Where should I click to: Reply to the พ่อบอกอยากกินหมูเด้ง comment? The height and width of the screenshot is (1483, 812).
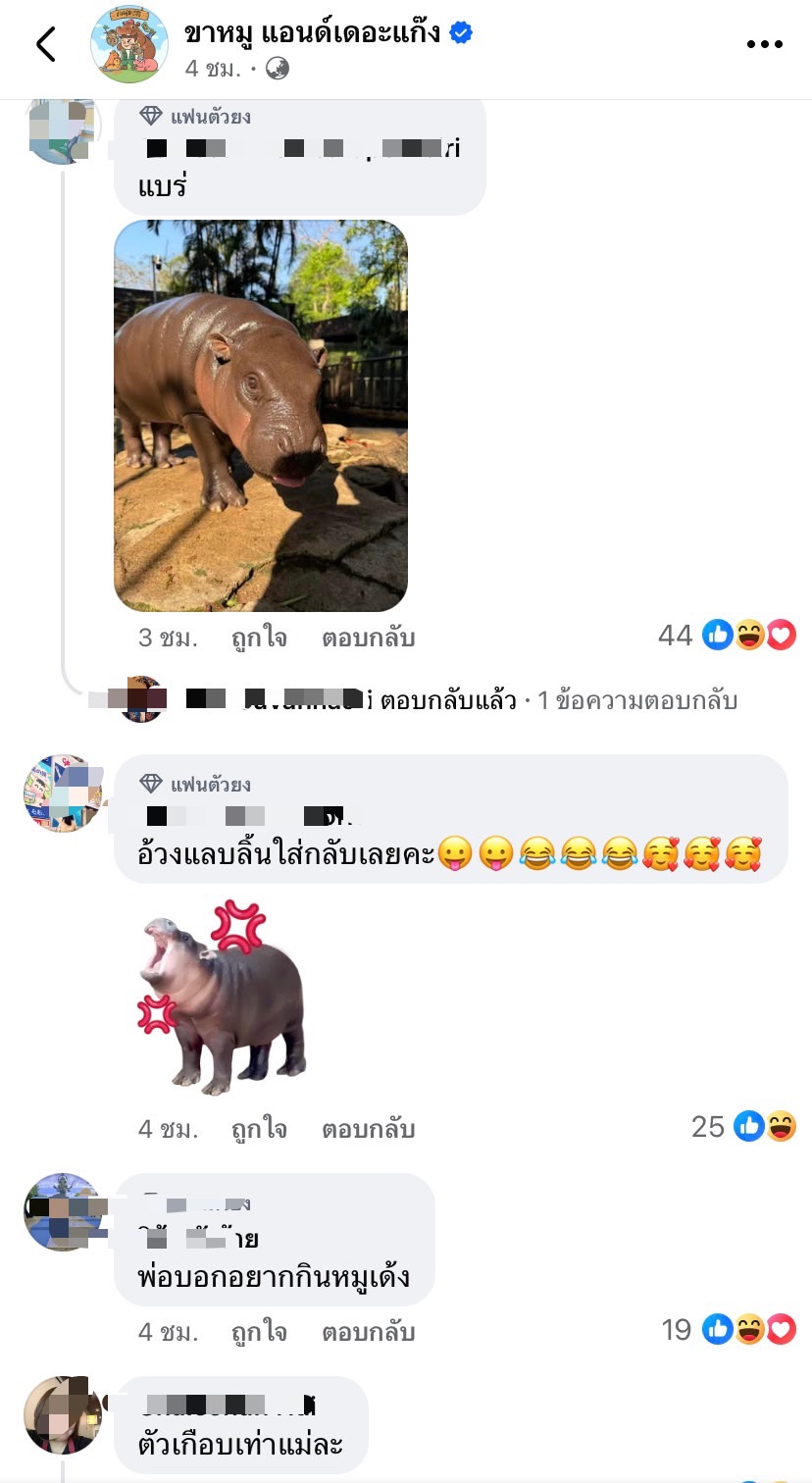tap(368, 1332)
